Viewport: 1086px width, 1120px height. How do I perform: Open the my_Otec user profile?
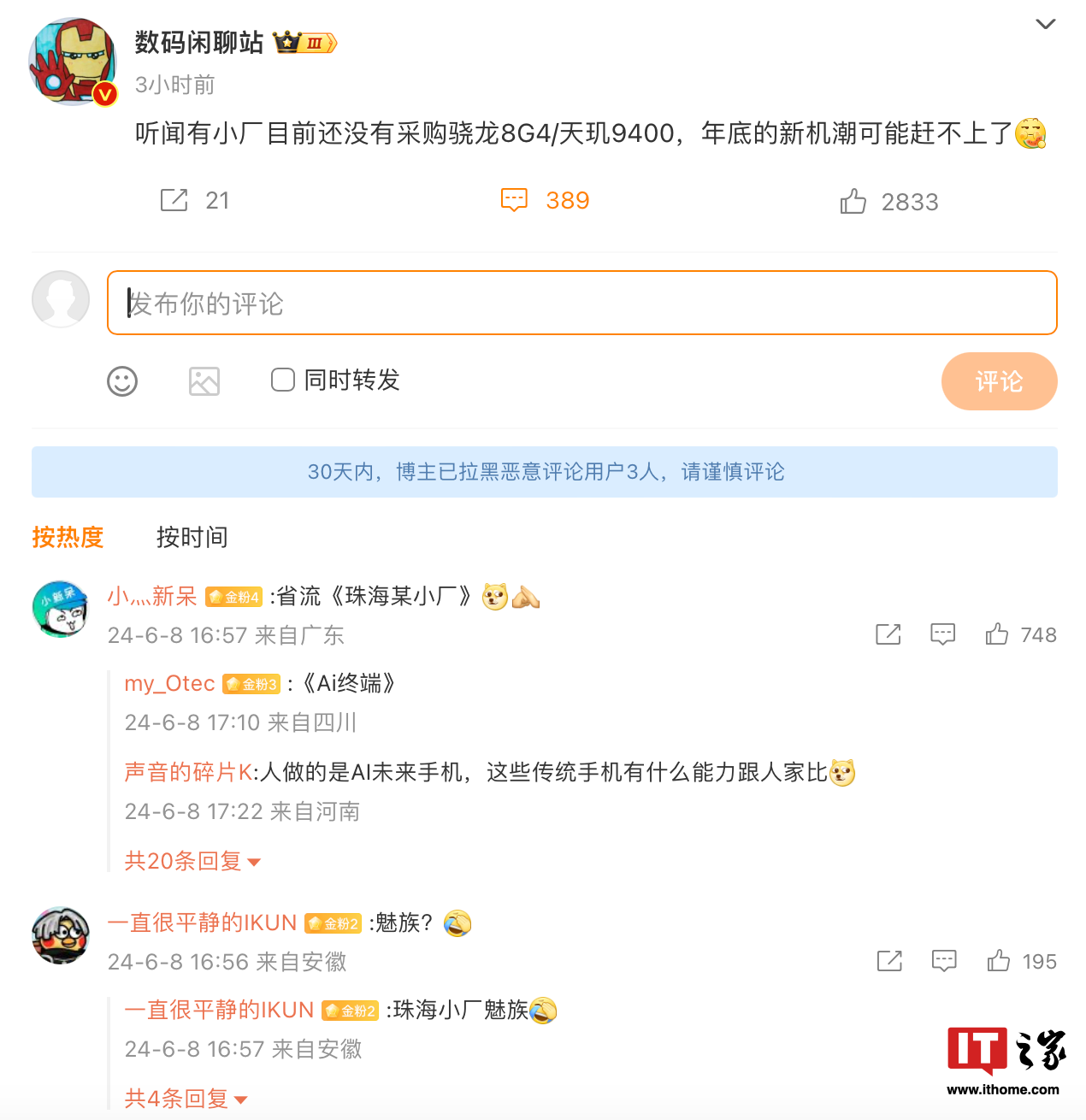click(x=169, y=684)
